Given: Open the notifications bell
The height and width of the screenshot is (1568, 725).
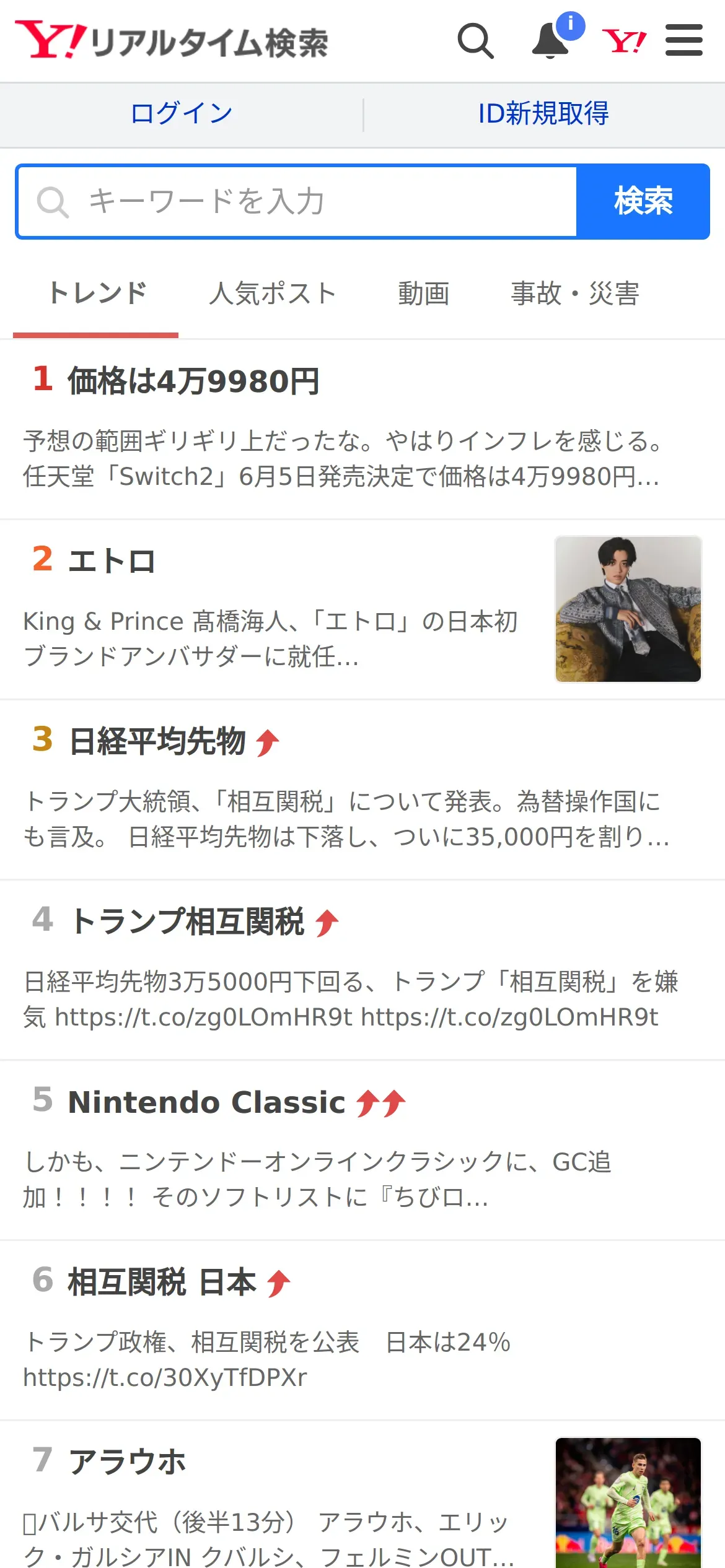Looking at the screenshot, I should coord(551,41).
